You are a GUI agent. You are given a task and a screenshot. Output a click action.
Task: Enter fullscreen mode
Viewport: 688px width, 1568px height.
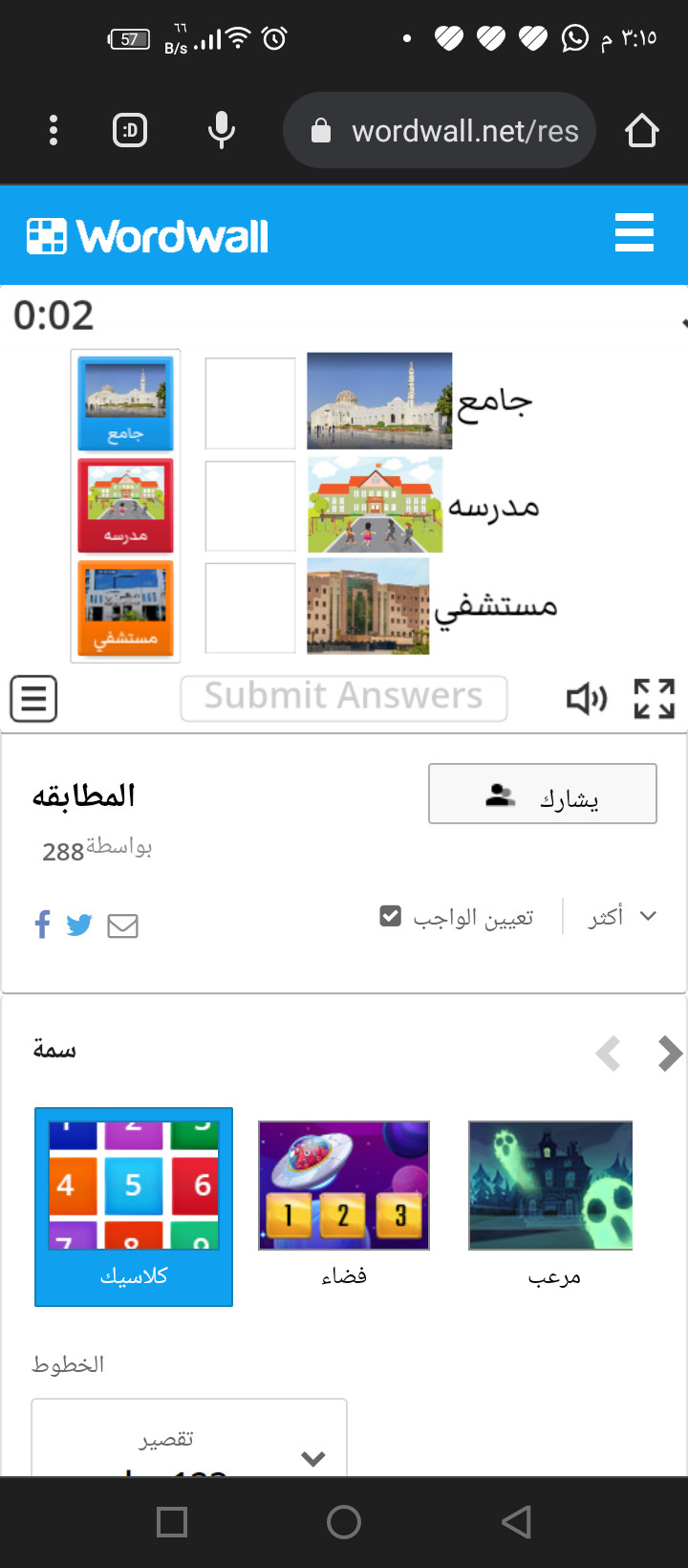(x=655, y=699)
